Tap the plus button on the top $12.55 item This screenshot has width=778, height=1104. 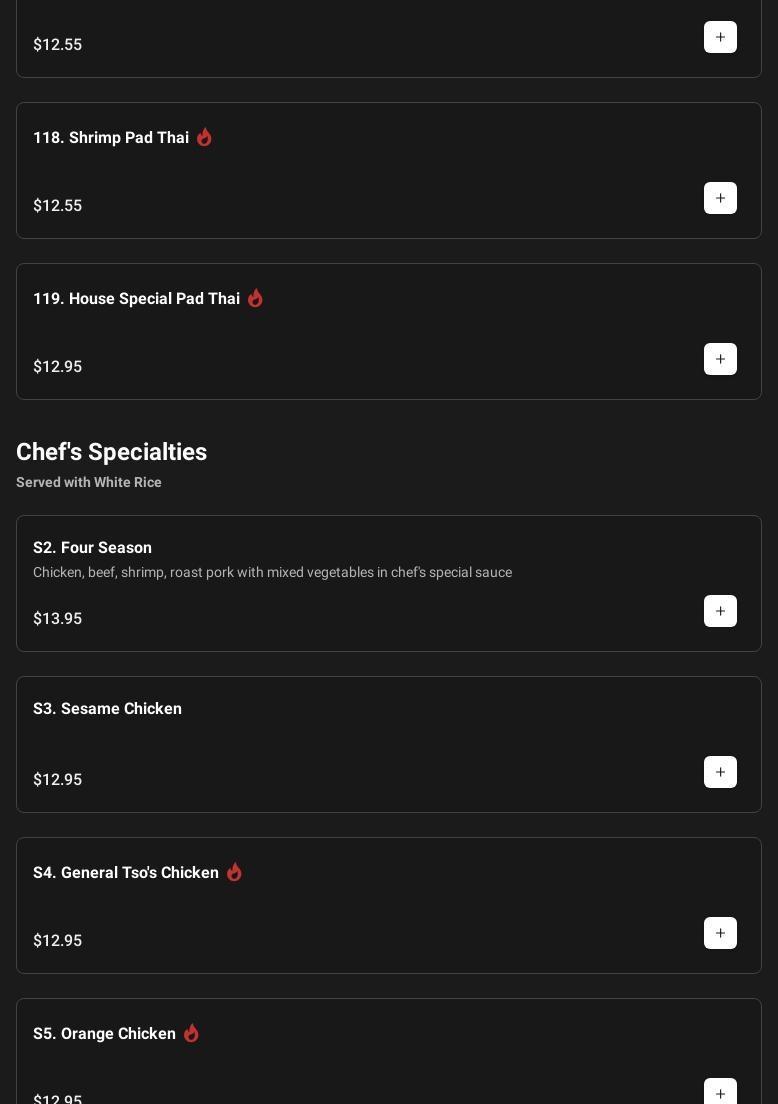[x=720, y=37]
